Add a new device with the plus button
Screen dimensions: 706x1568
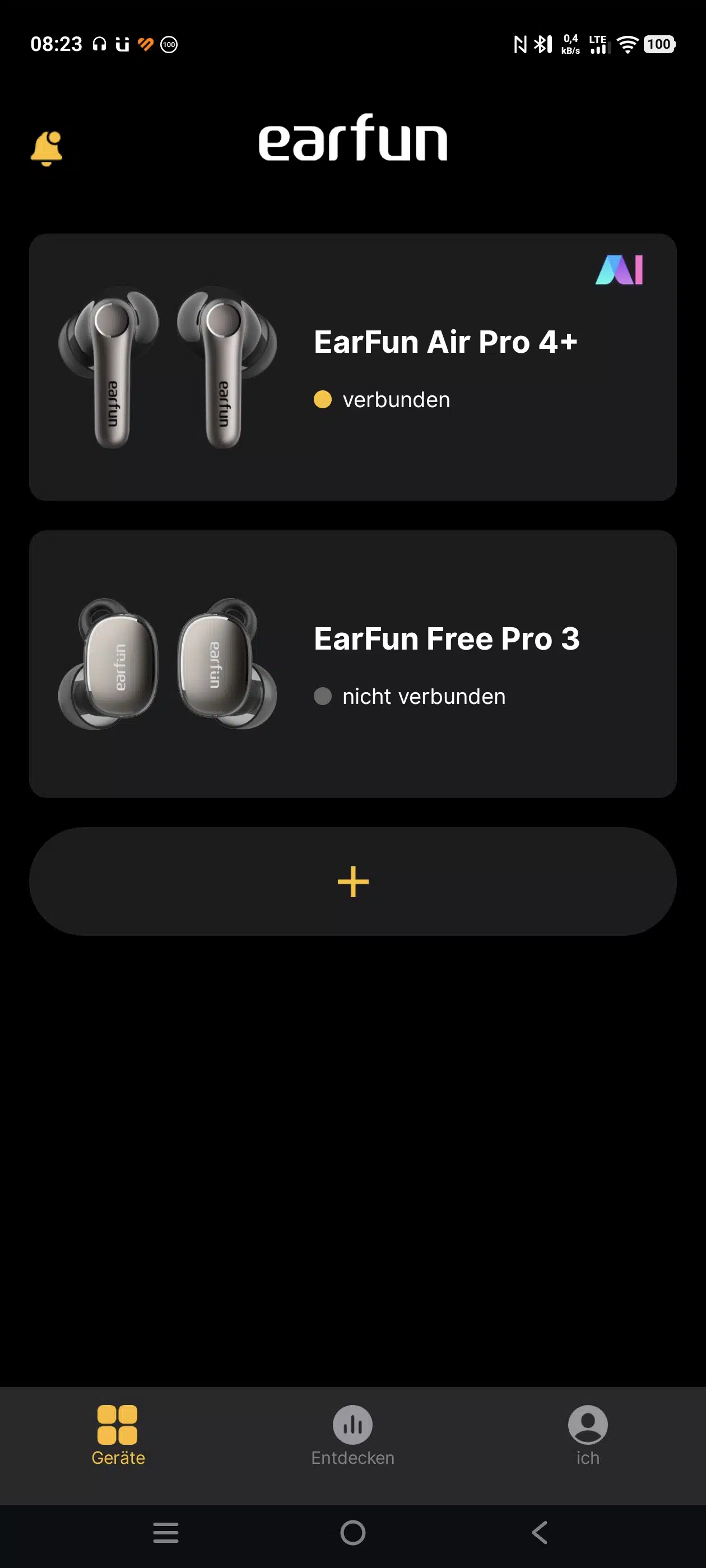352,881
